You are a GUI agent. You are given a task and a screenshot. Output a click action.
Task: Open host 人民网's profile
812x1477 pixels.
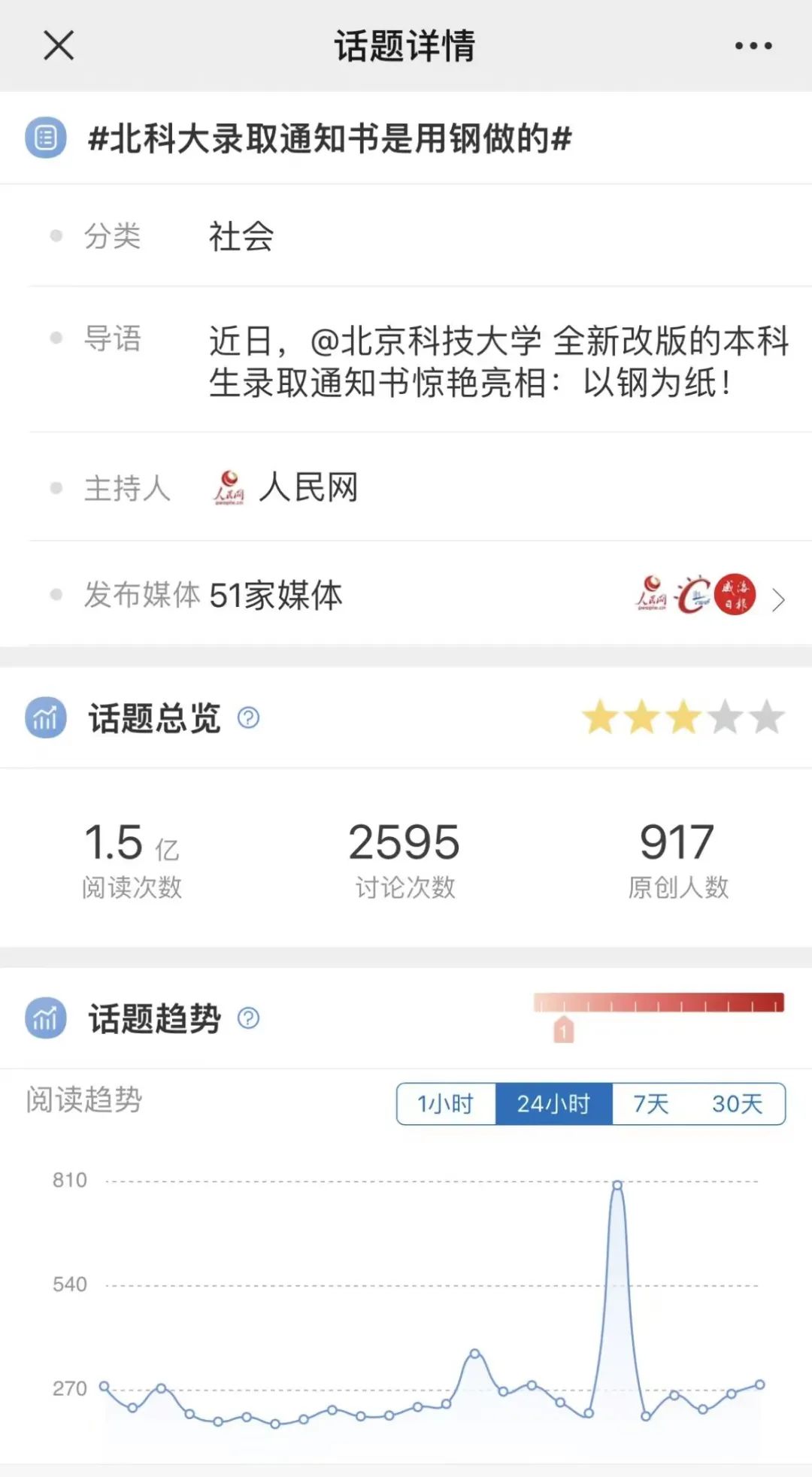[x=307, y=487]
